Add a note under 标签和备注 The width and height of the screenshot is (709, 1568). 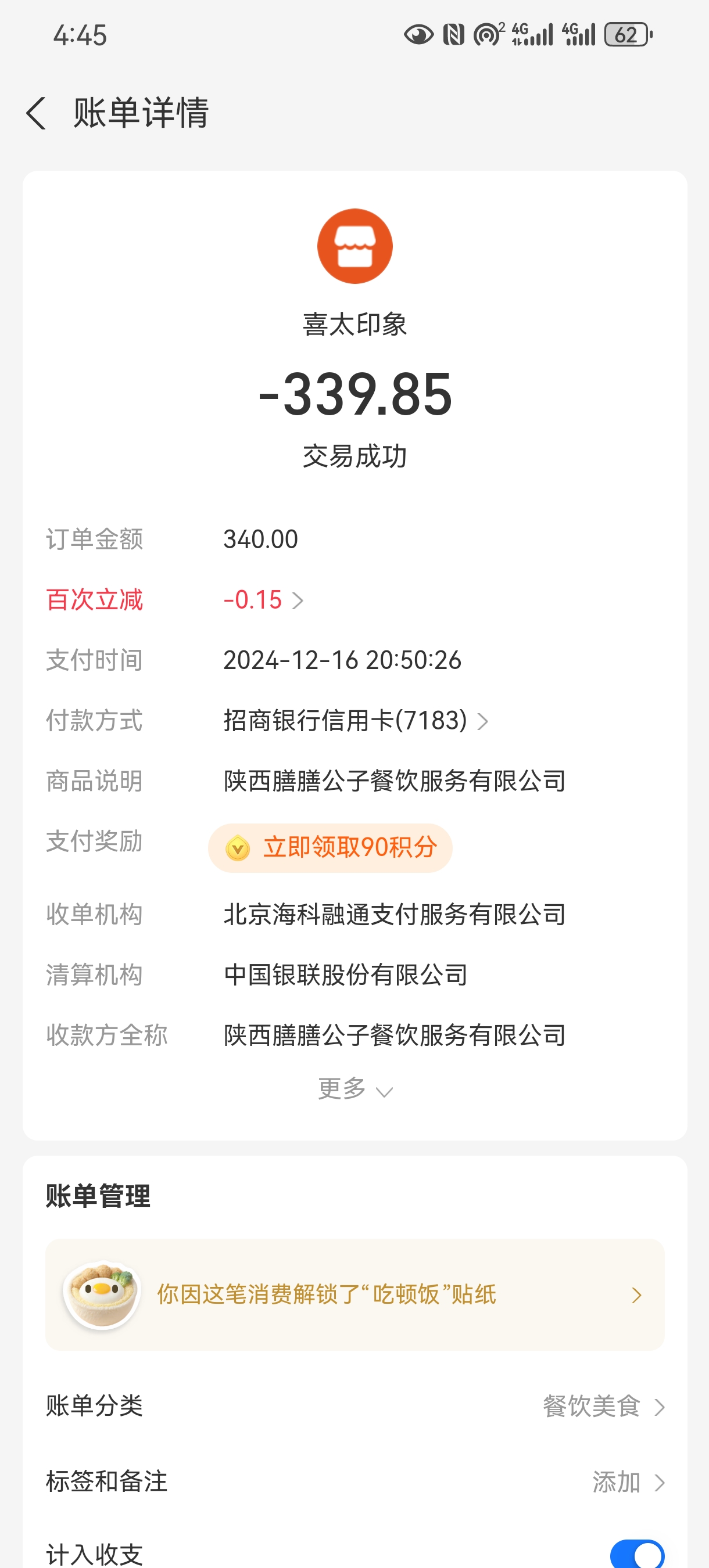tap(627, 1482)
